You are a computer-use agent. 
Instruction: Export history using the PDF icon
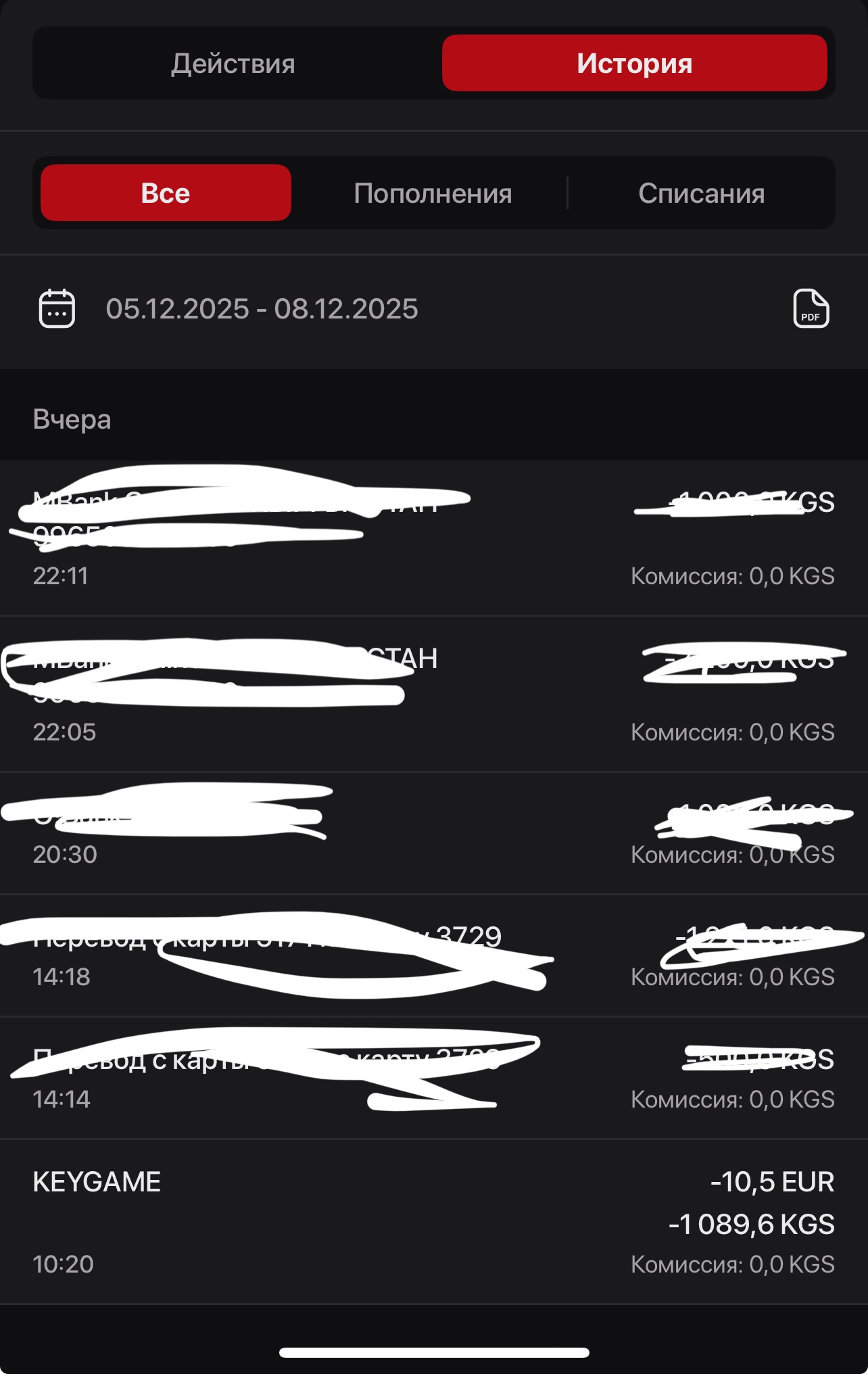point(811,309)
